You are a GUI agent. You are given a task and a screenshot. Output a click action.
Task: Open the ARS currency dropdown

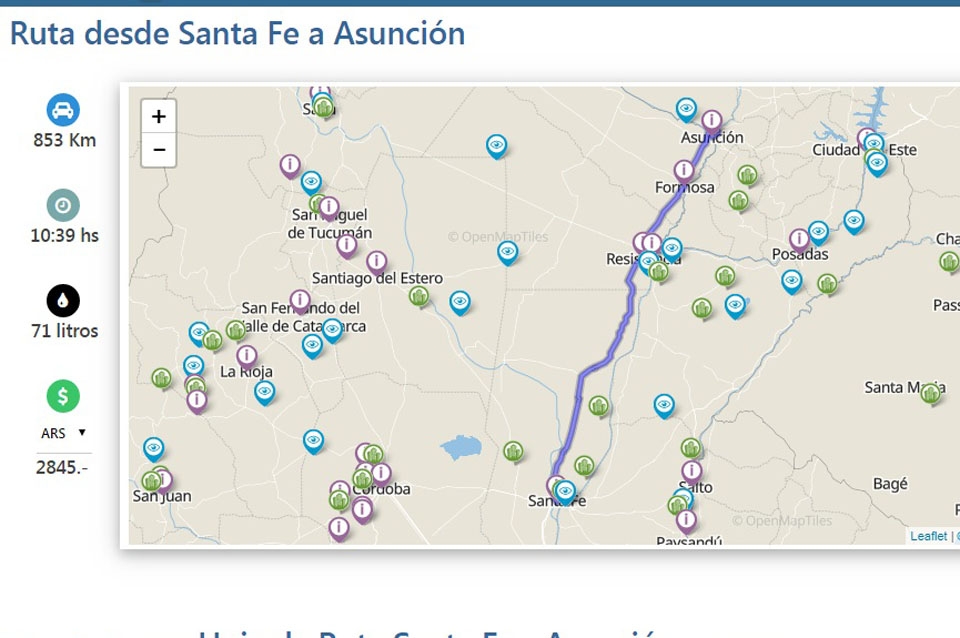pyautogui.click(x=62, y=433)
